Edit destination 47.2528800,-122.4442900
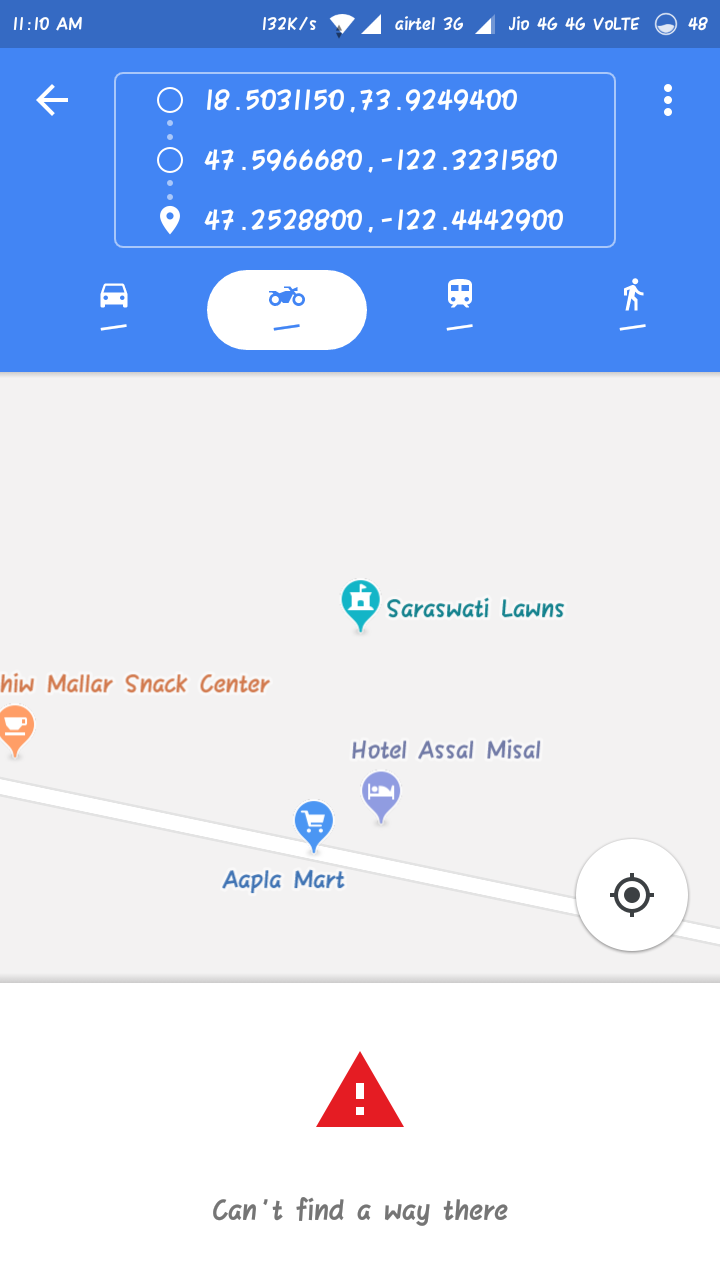This screenshot has width=720, height=1280. 383,220
